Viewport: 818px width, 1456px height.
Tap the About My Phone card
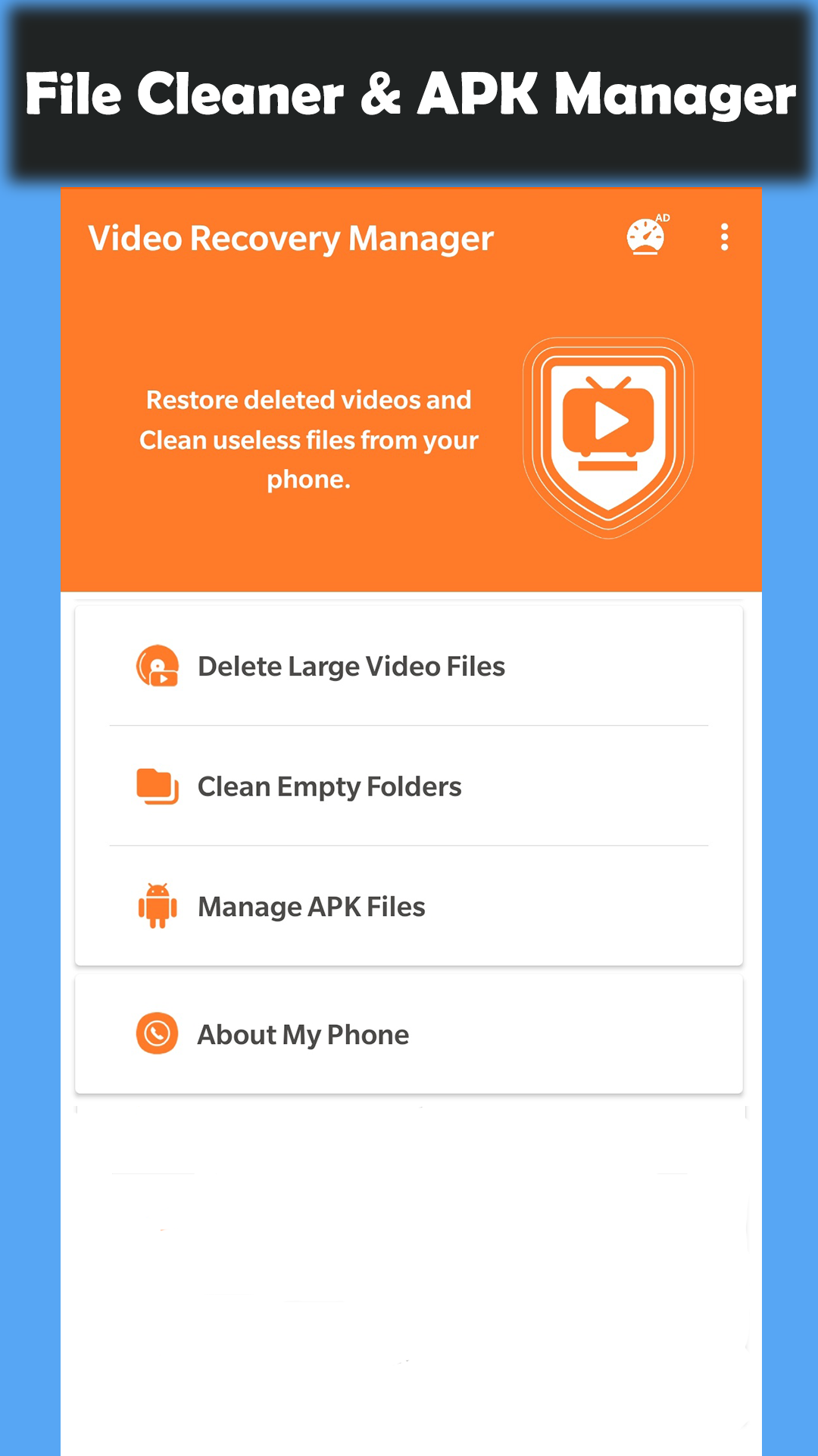(409, 1033)
